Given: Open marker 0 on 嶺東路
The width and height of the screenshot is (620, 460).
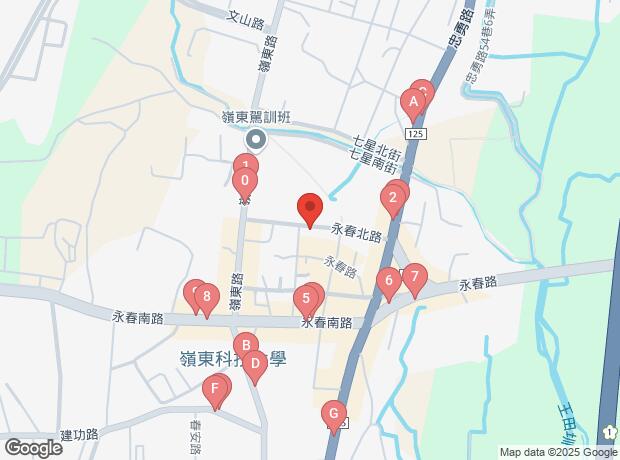Looking at the screenshot, I should coord(243,182).
